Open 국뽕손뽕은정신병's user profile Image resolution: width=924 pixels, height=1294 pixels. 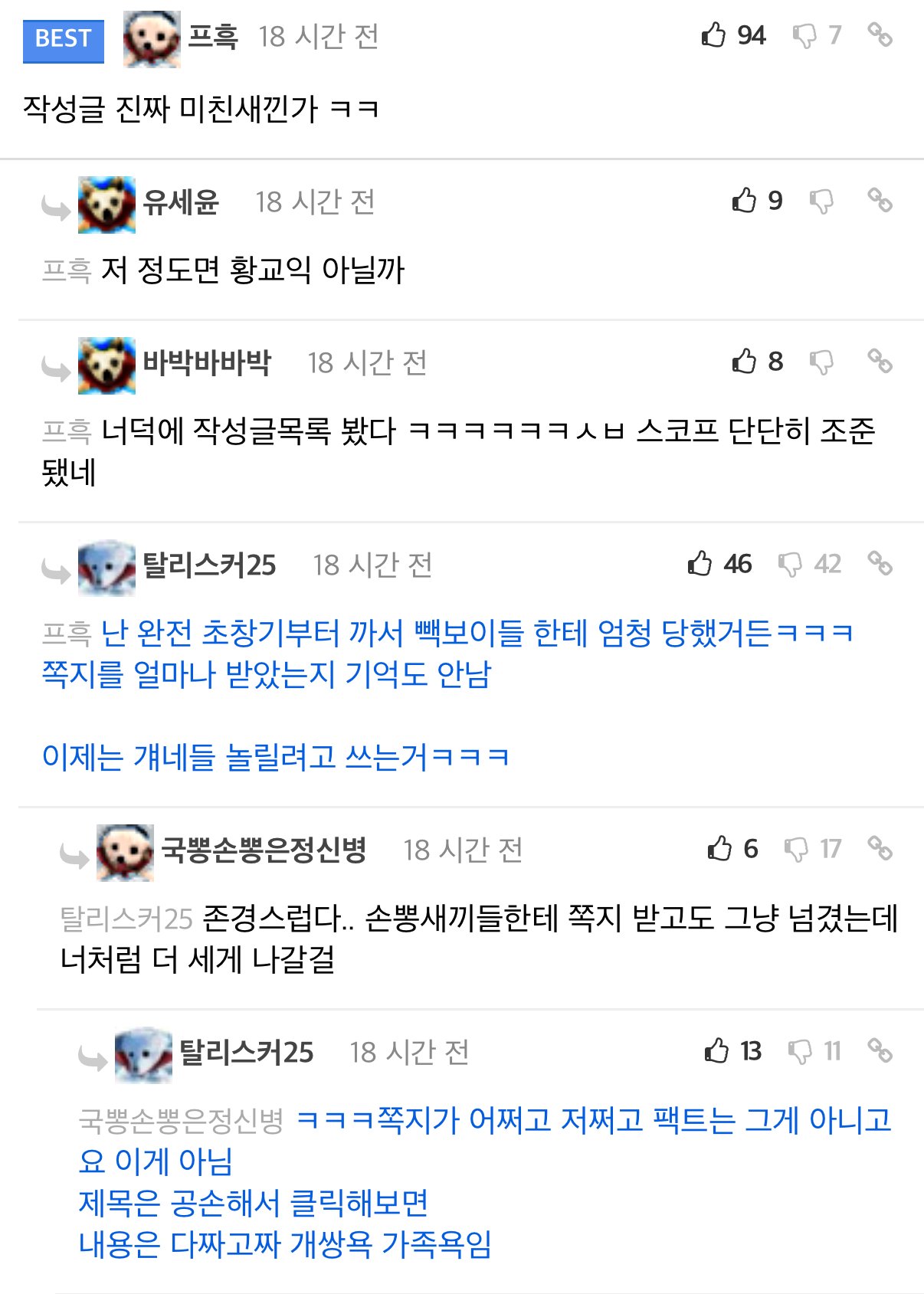pyautogui.click(x=264, y=850)
